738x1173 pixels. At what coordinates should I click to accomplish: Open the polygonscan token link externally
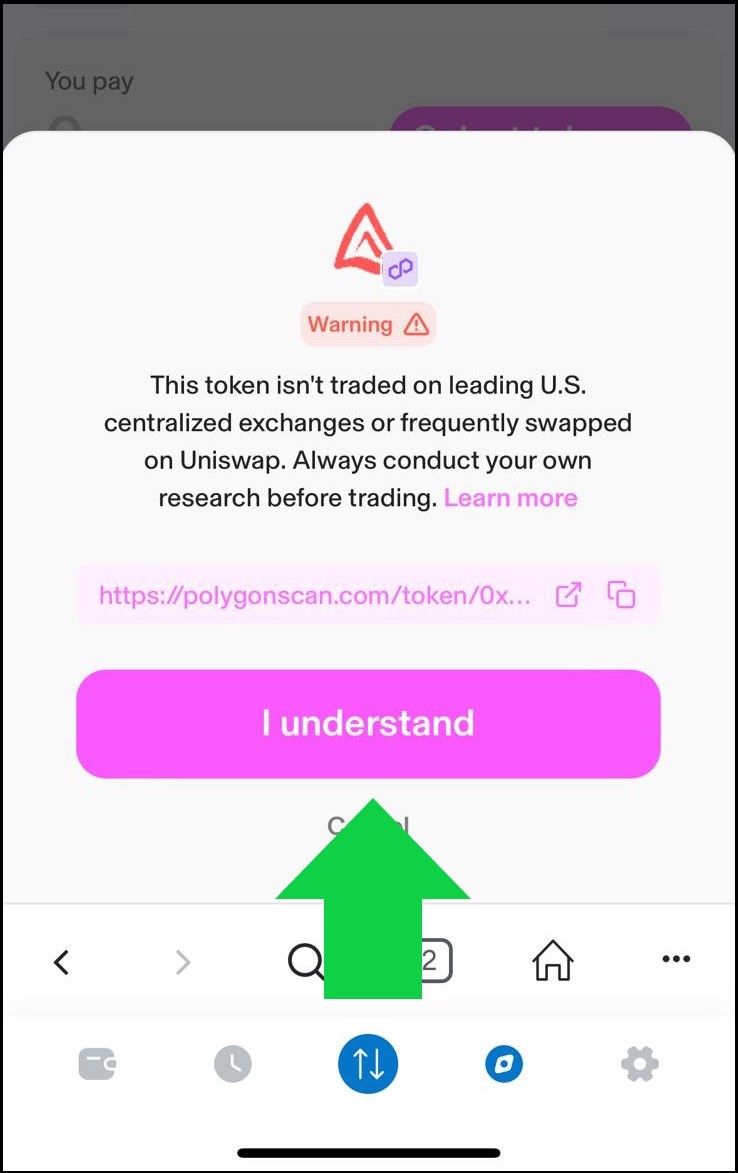pos(568,596)
